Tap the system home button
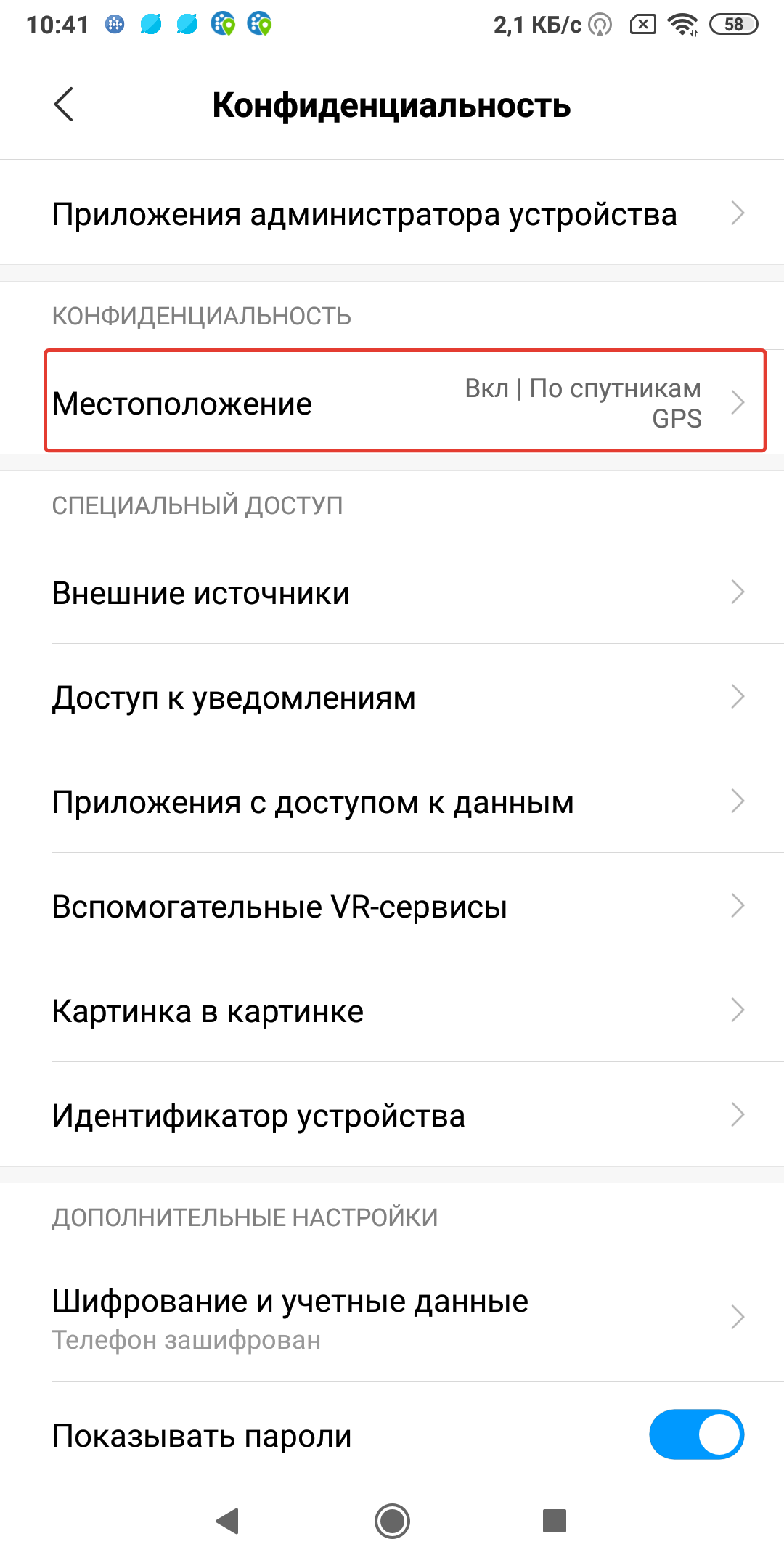 tap(392, 1520)
